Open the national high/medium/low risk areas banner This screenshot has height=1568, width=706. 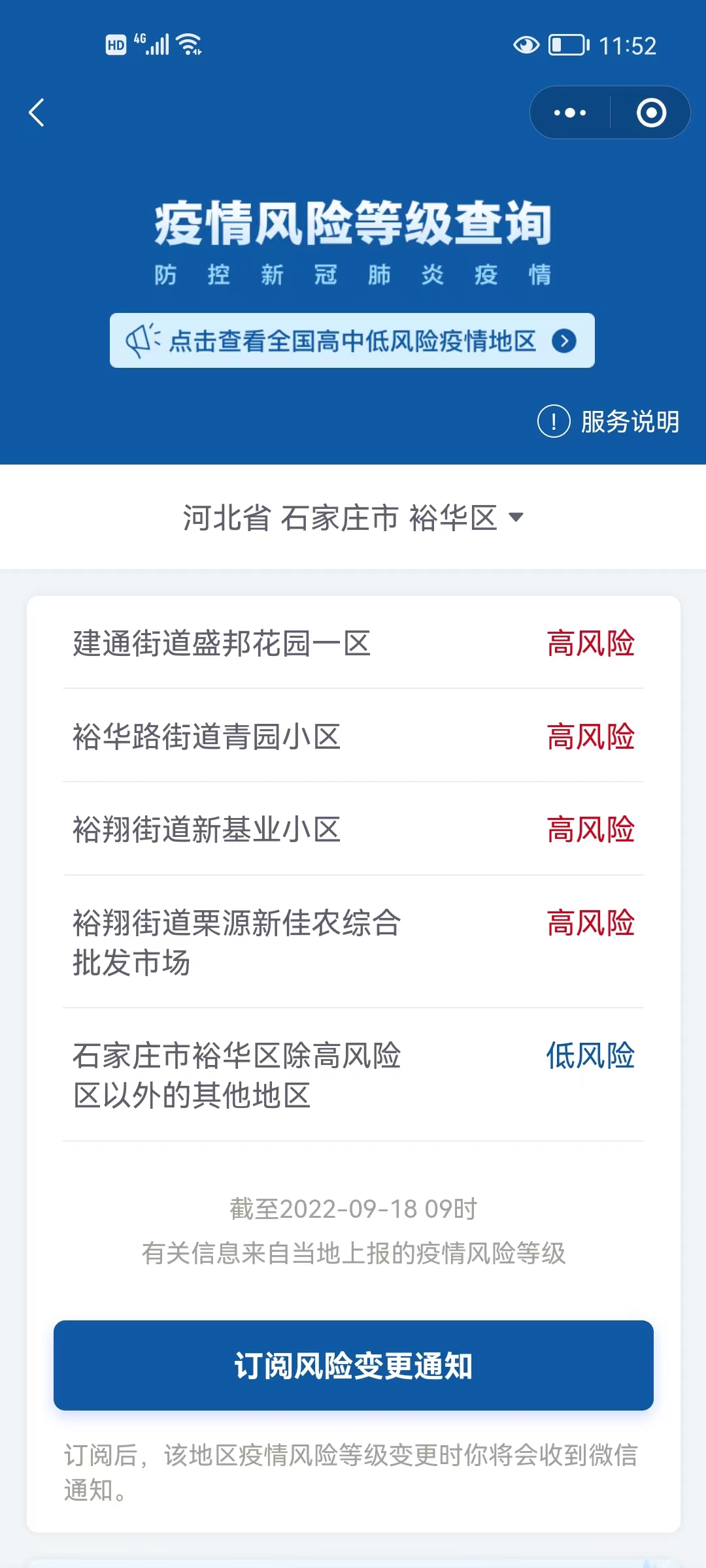352,340
